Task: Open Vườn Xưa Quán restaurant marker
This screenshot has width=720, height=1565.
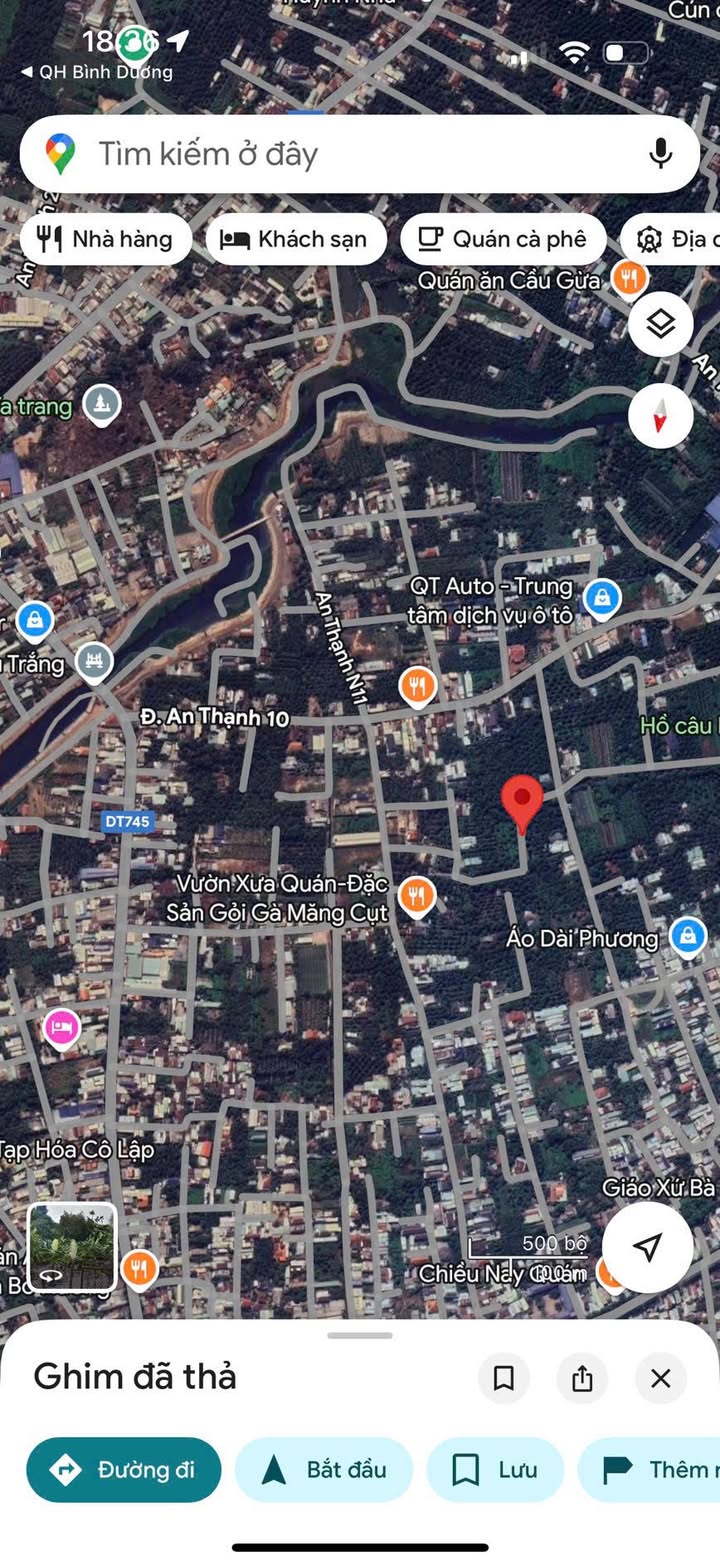Action: pyautogui.click(x=416, y=896)
